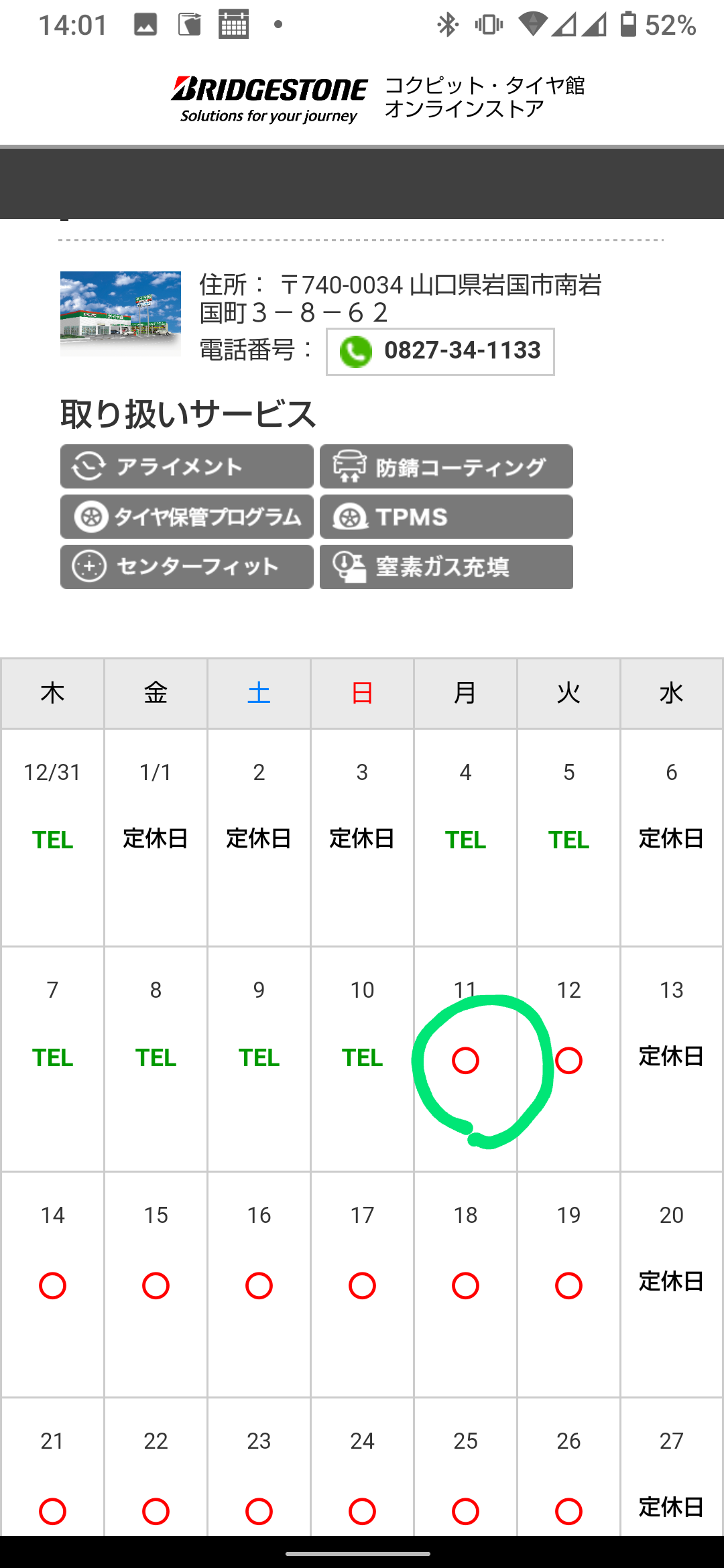724x1568 pixels.
Task: Choose the open circle for the 12th
Action: (568, 1061)
